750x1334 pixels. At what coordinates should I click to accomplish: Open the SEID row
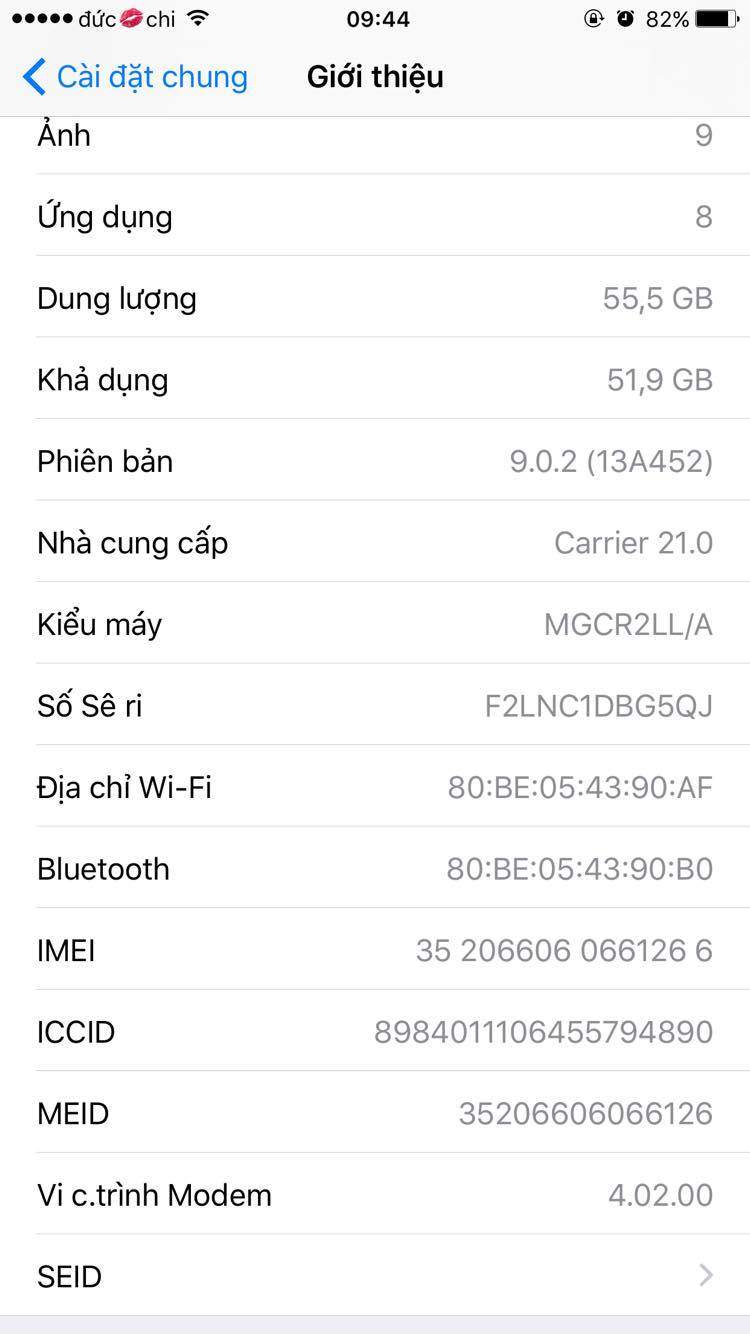pos(375,1276)
